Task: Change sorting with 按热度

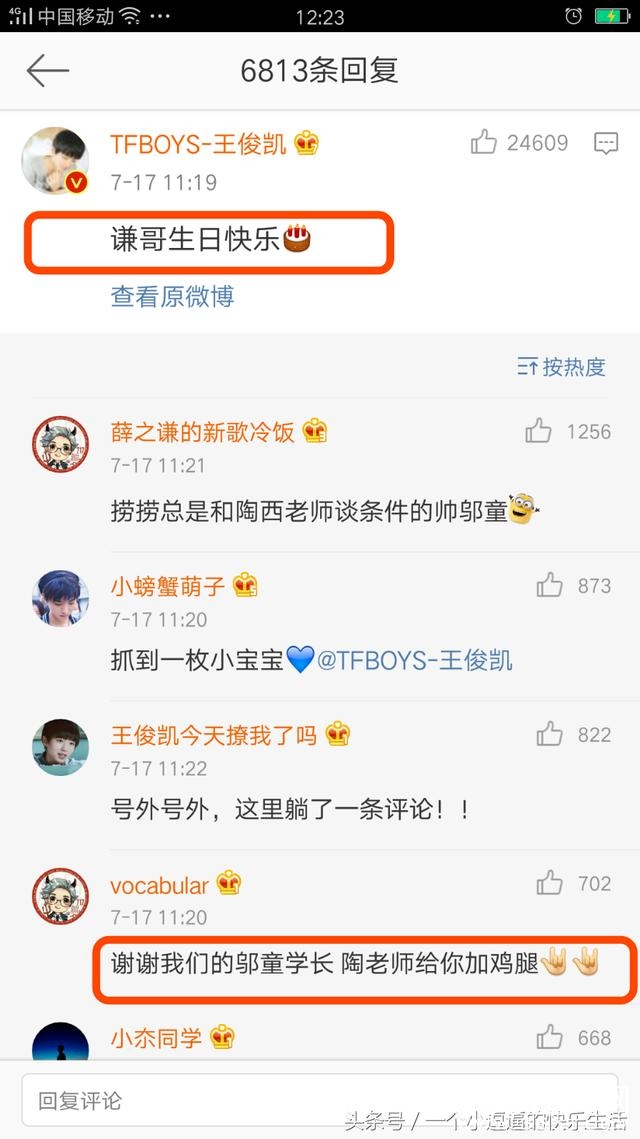Action: (x=561, y=367)
